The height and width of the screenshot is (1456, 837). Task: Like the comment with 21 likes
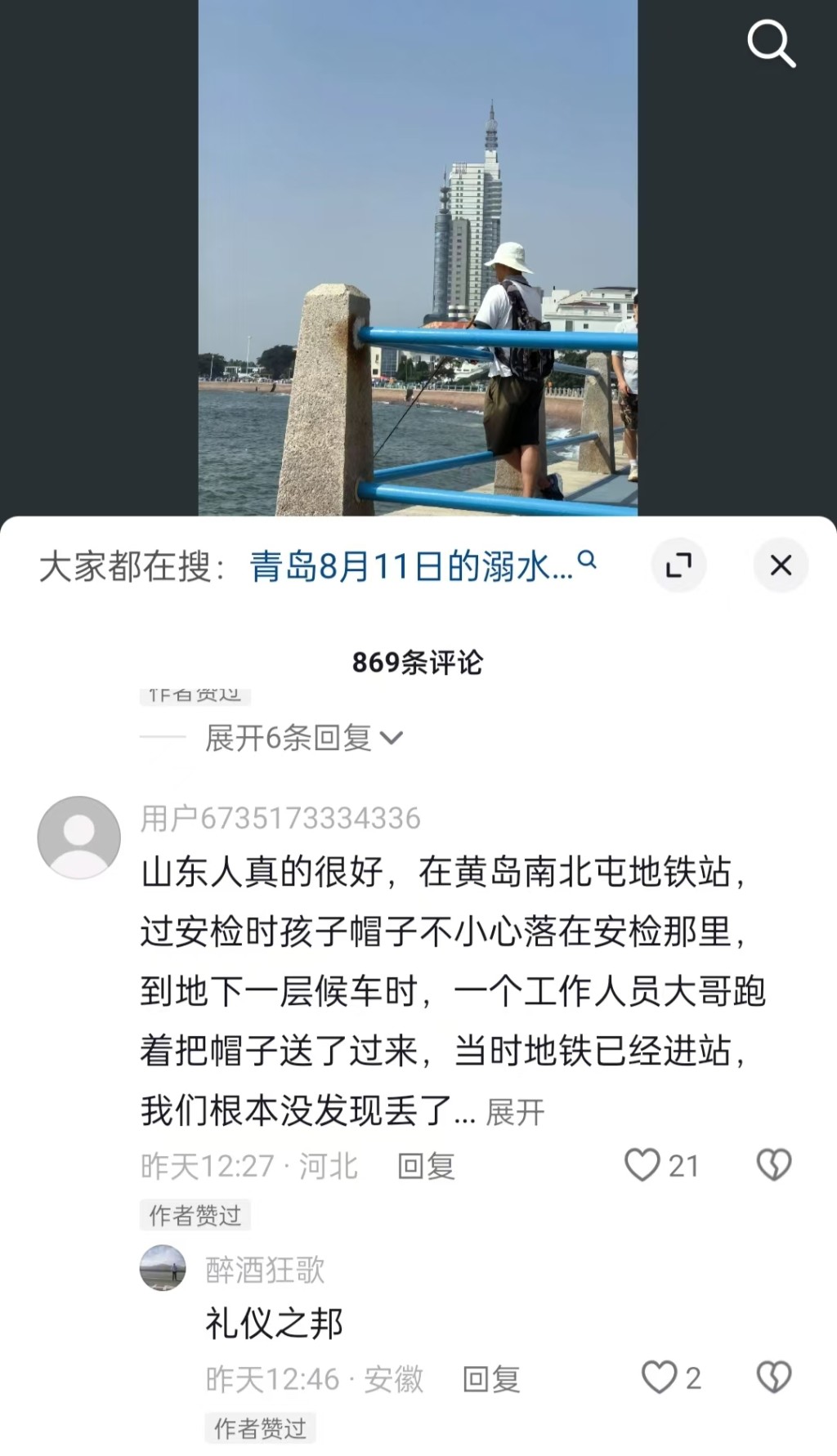point(642,1165)
